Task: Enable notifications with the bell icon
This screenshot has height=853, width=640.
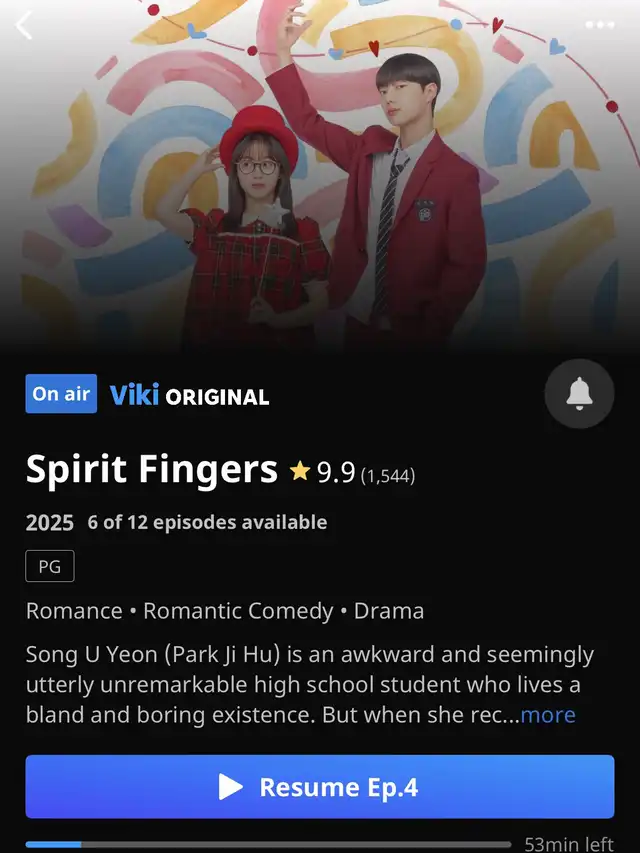Action: pos(579,393)
